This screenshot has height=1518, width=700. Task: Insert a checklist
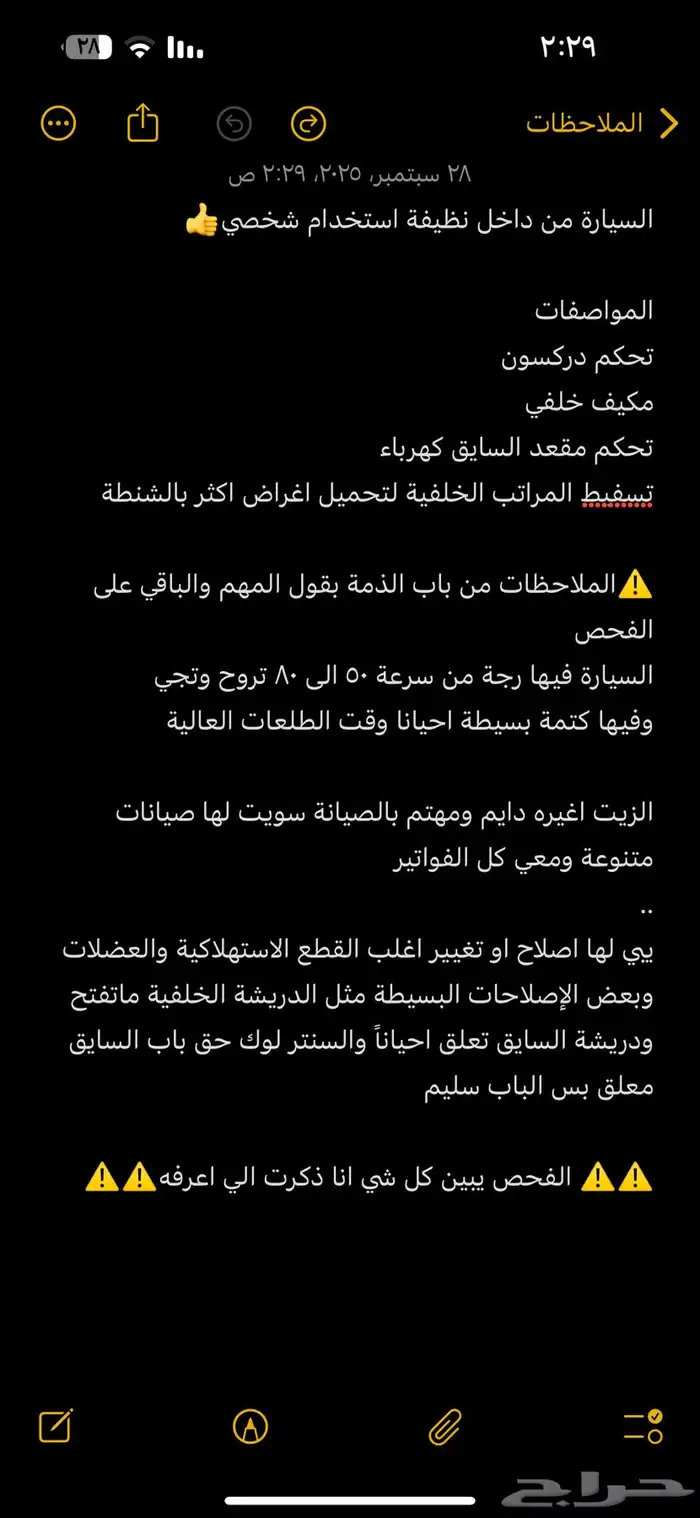(642, 1426)
